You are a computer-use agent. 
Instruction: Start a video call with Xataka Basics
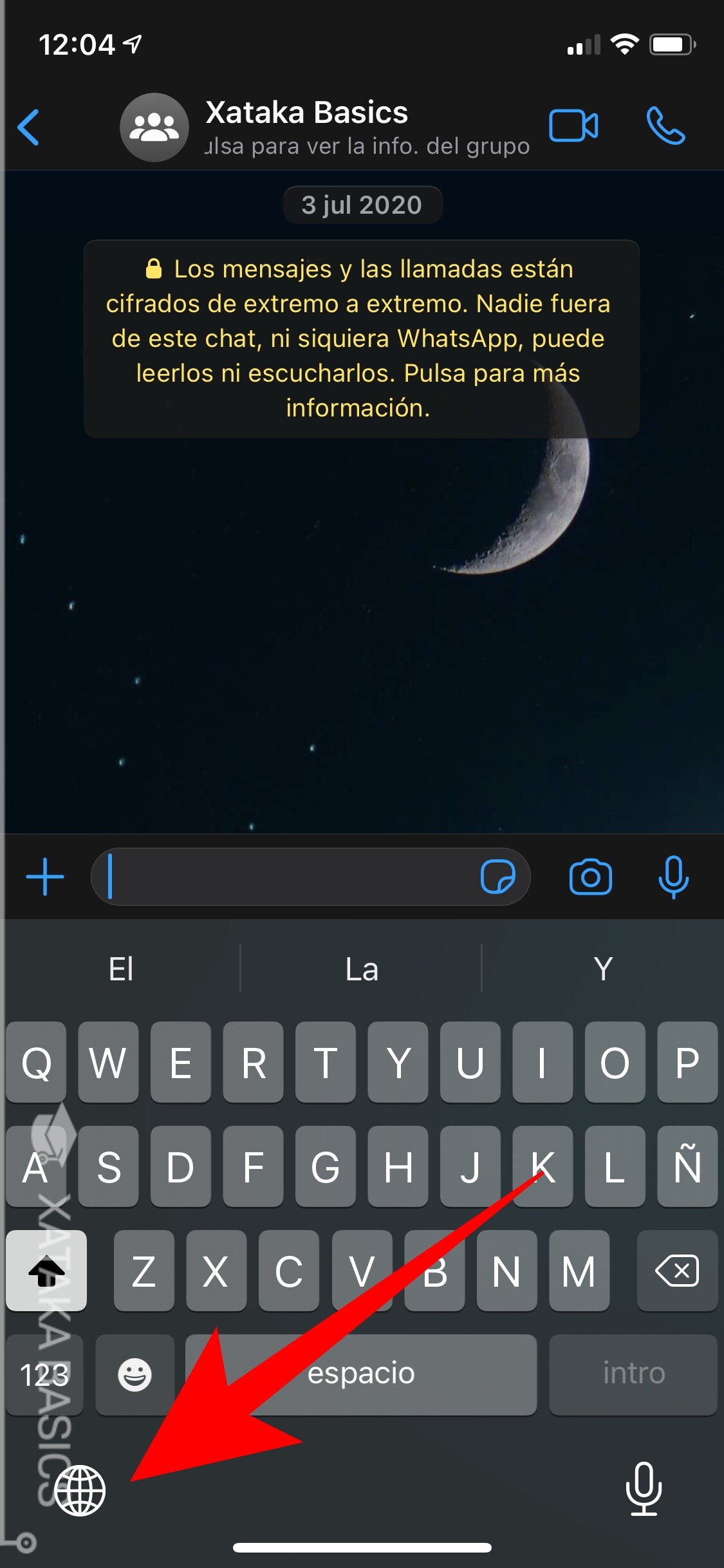click(x=573, y=126)
